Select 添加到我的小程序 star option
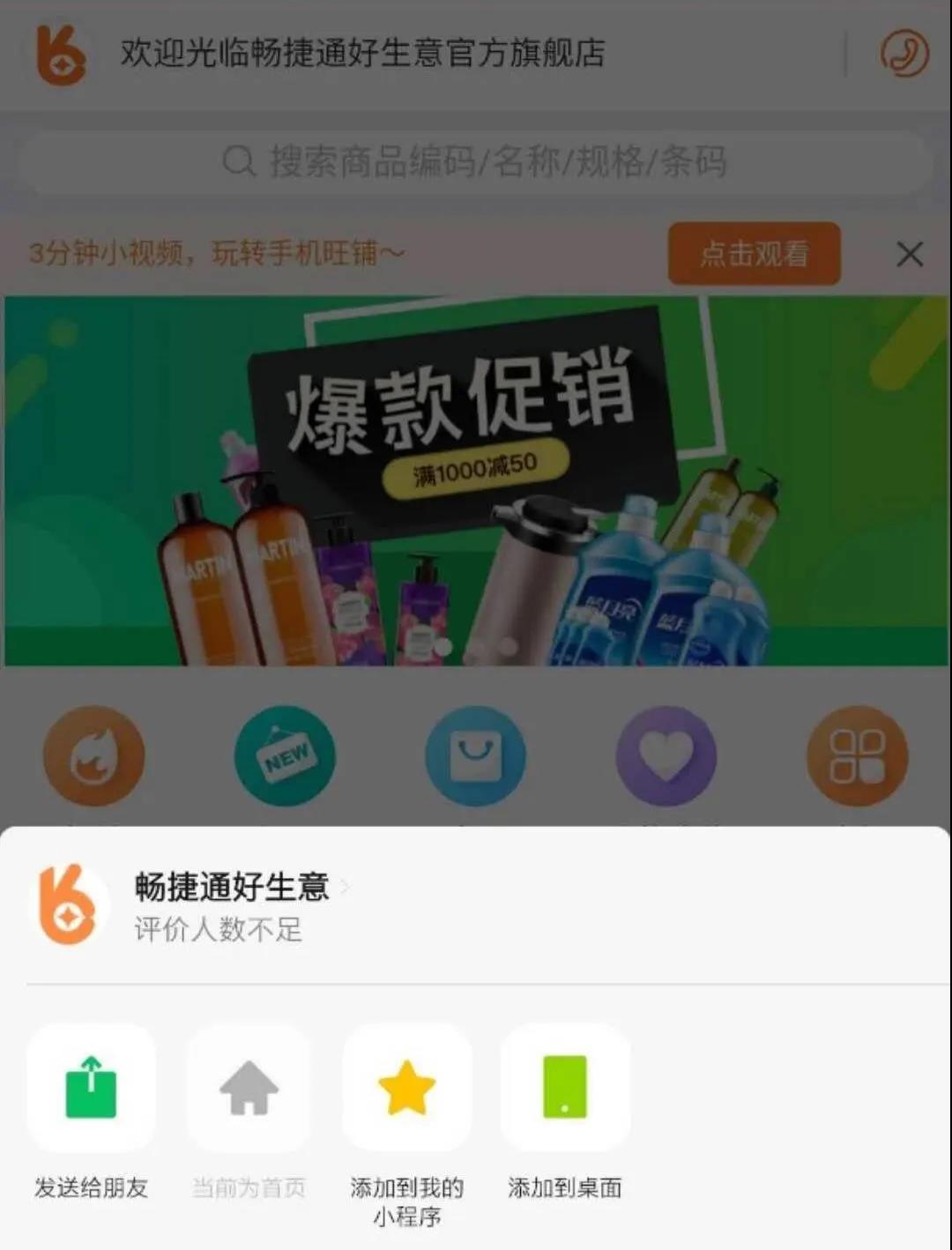The image size is (952, 1250). pos(406,1088)
